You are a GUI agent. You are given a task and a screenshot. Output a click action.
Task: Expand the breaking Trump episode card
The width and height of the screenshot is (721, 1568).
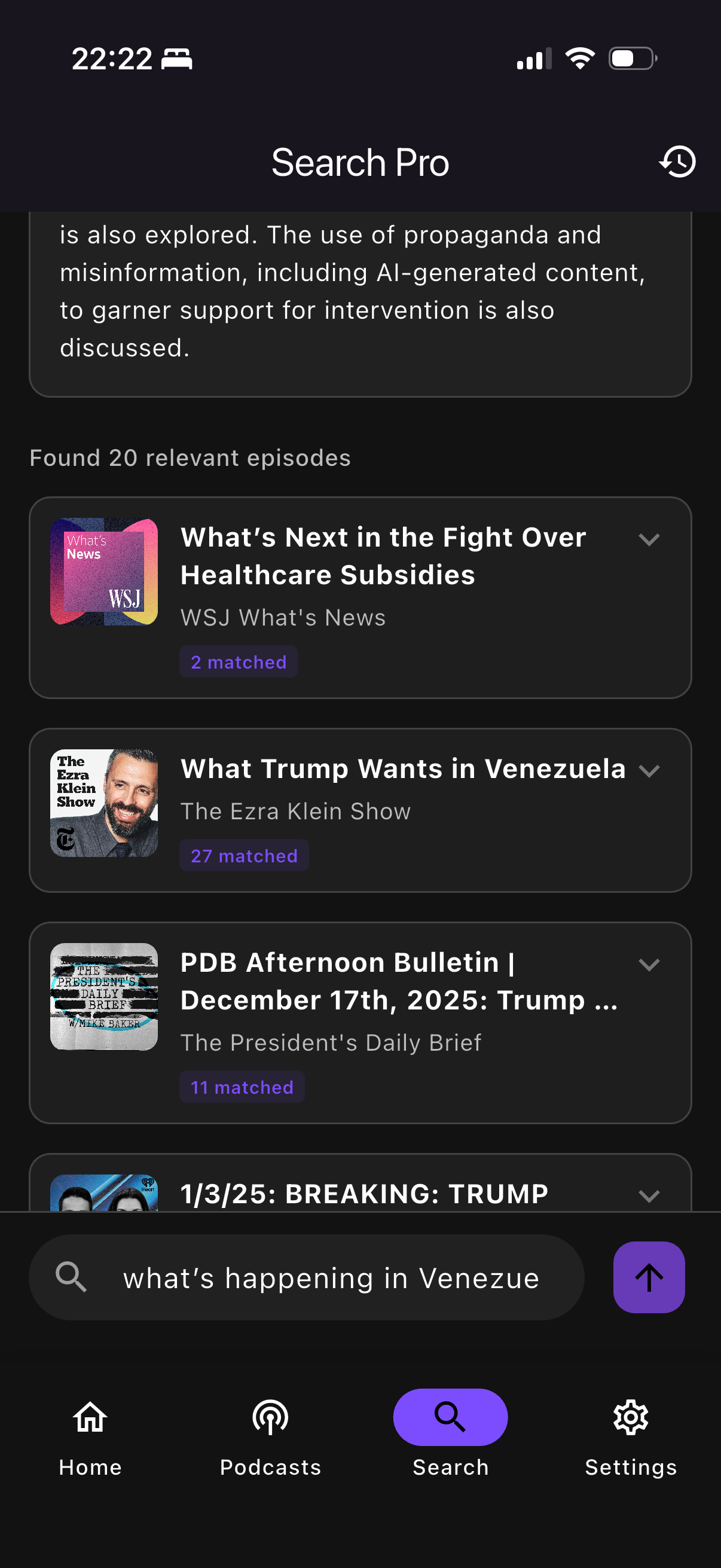pos(649,1194)
